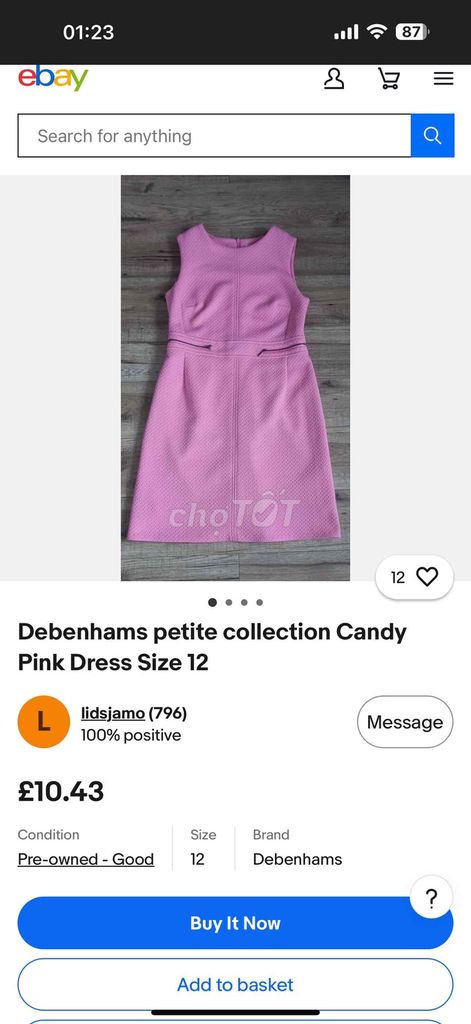Open the Pre-owned - Good condition link
Image resolution: width=471 pixels, height=1024 pixels.
pos(86,859)
